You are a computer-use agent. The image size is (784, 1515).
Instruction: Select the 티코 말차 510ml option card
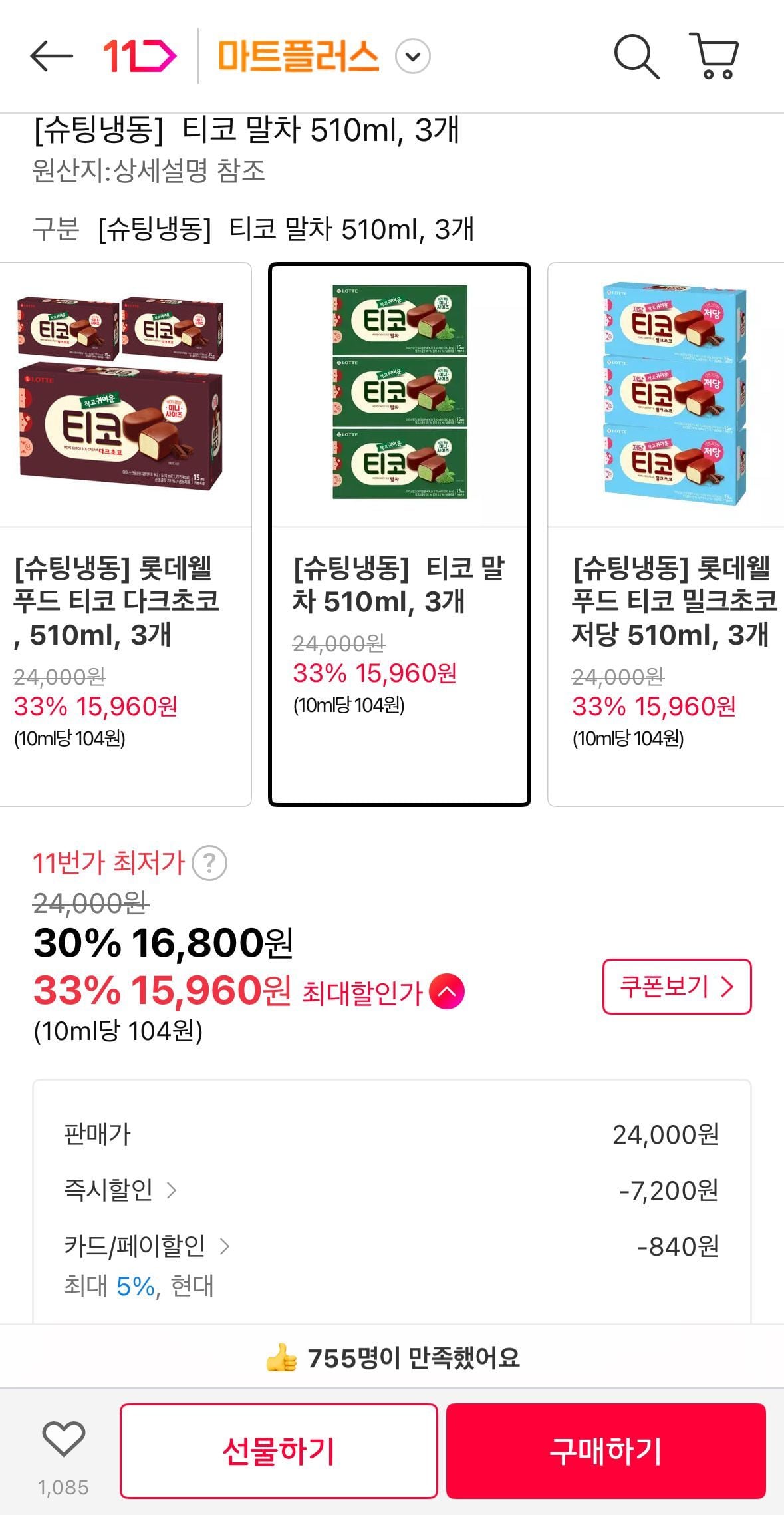click(x=399, y=534)
